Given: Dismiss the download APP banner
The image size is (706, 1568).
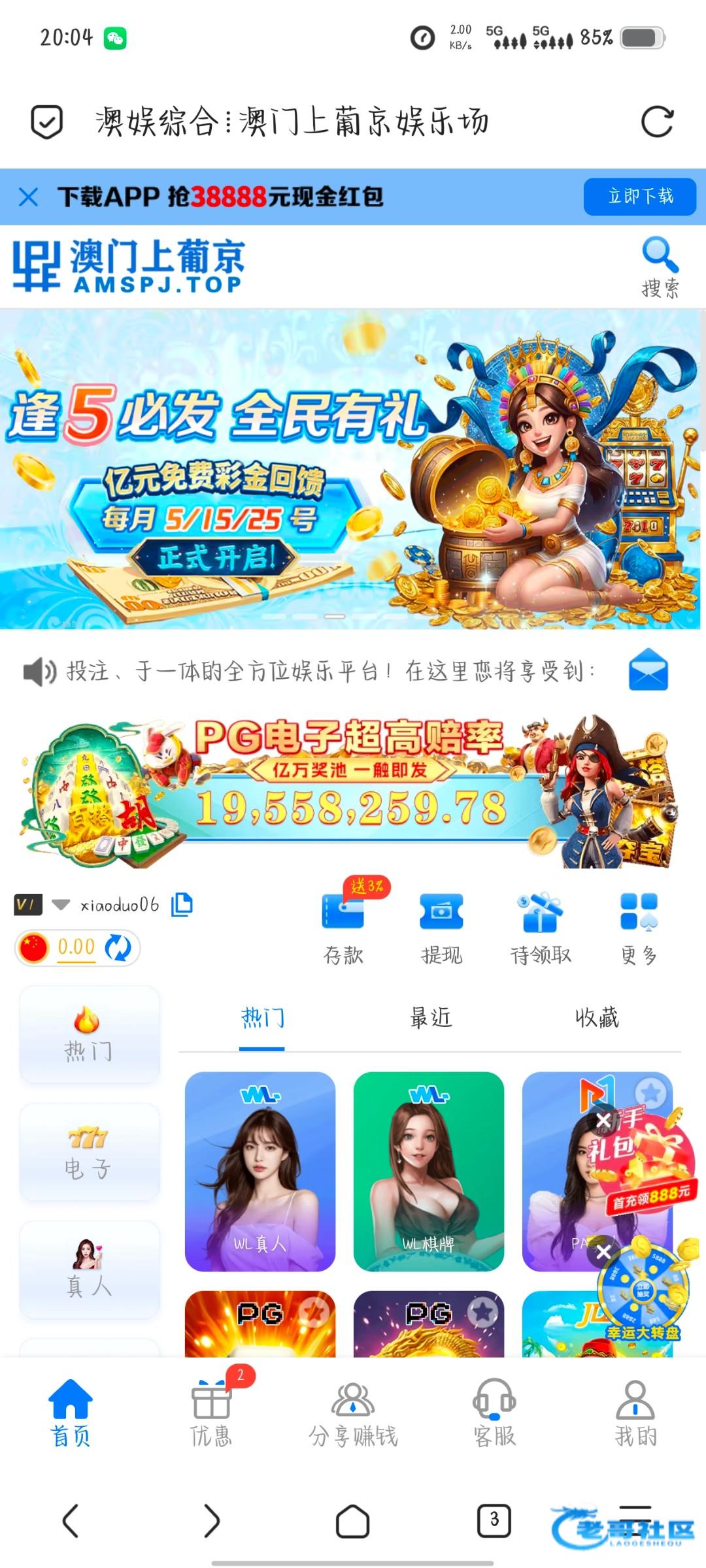Looking at the screenshot, I should tap(29, 197).
